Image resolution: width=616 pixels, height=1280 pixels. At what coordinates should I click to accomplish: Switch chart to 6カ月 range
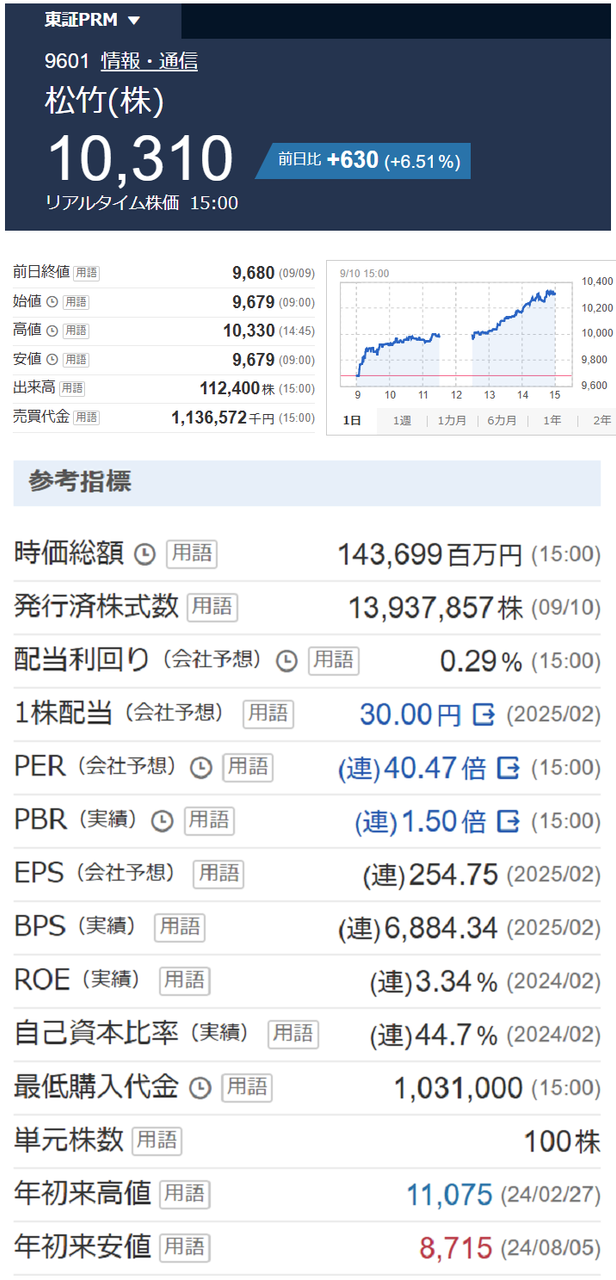pos(502,421)
